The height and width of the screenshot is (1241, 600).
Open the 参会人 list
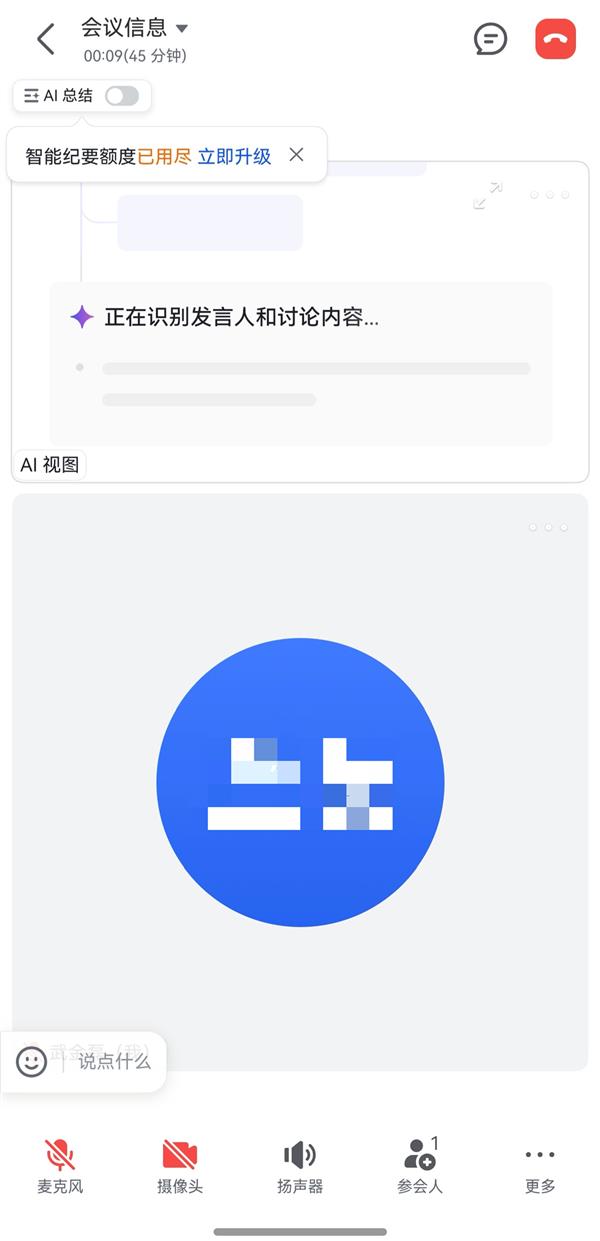[420, 1165]
